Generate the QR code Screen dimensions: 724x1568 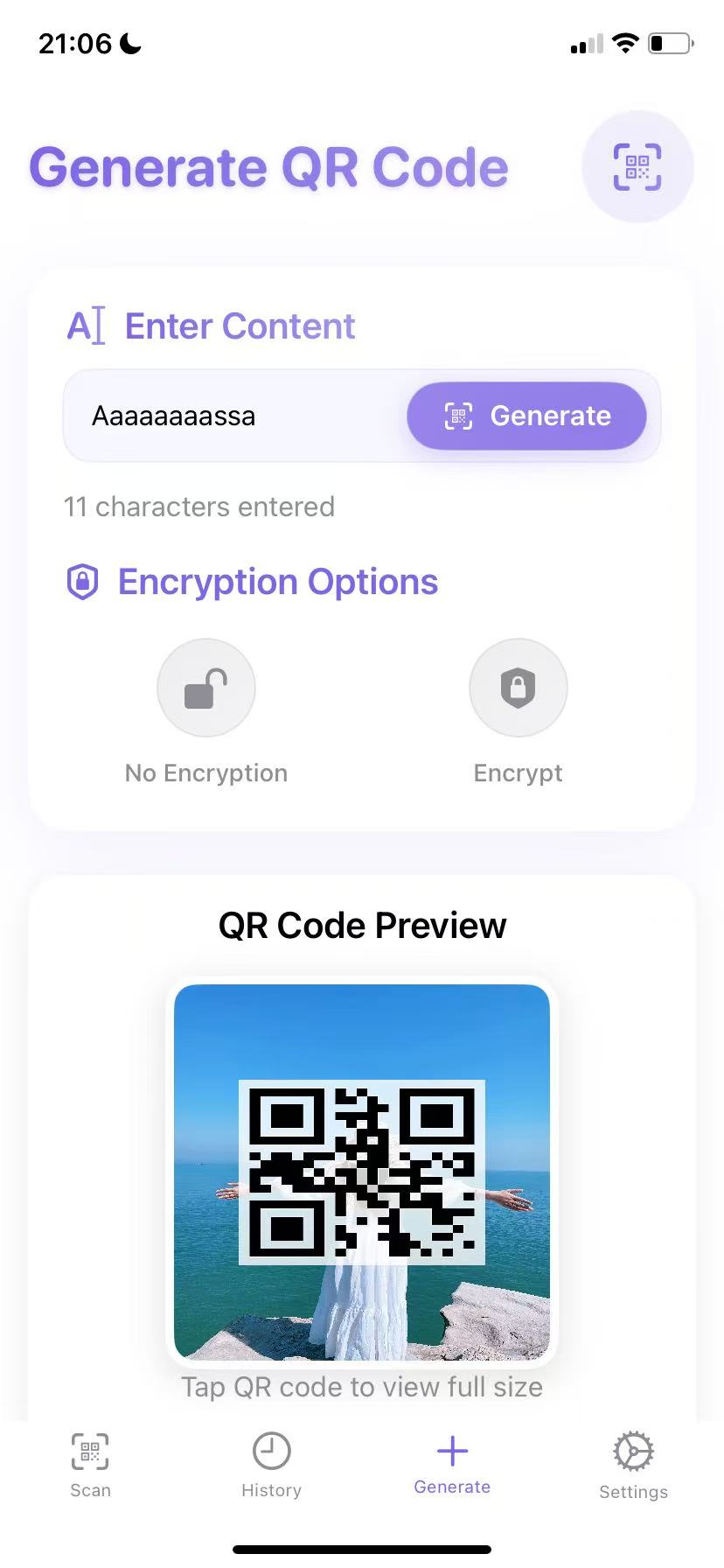point(526,416)
